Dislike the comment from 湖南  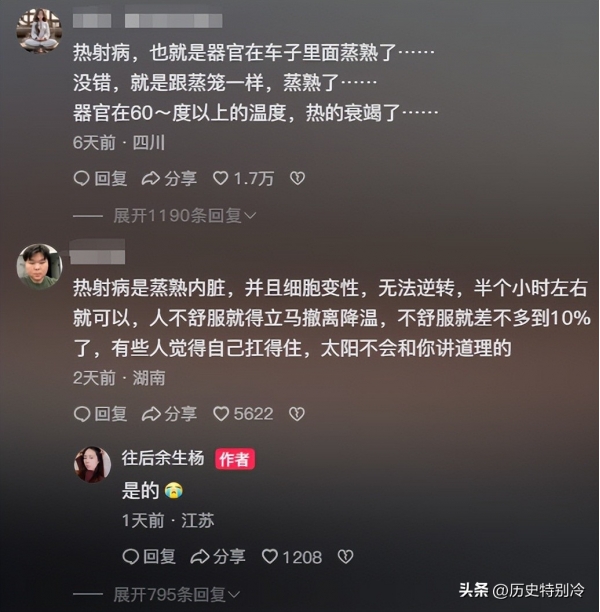[x=297, y=414]
